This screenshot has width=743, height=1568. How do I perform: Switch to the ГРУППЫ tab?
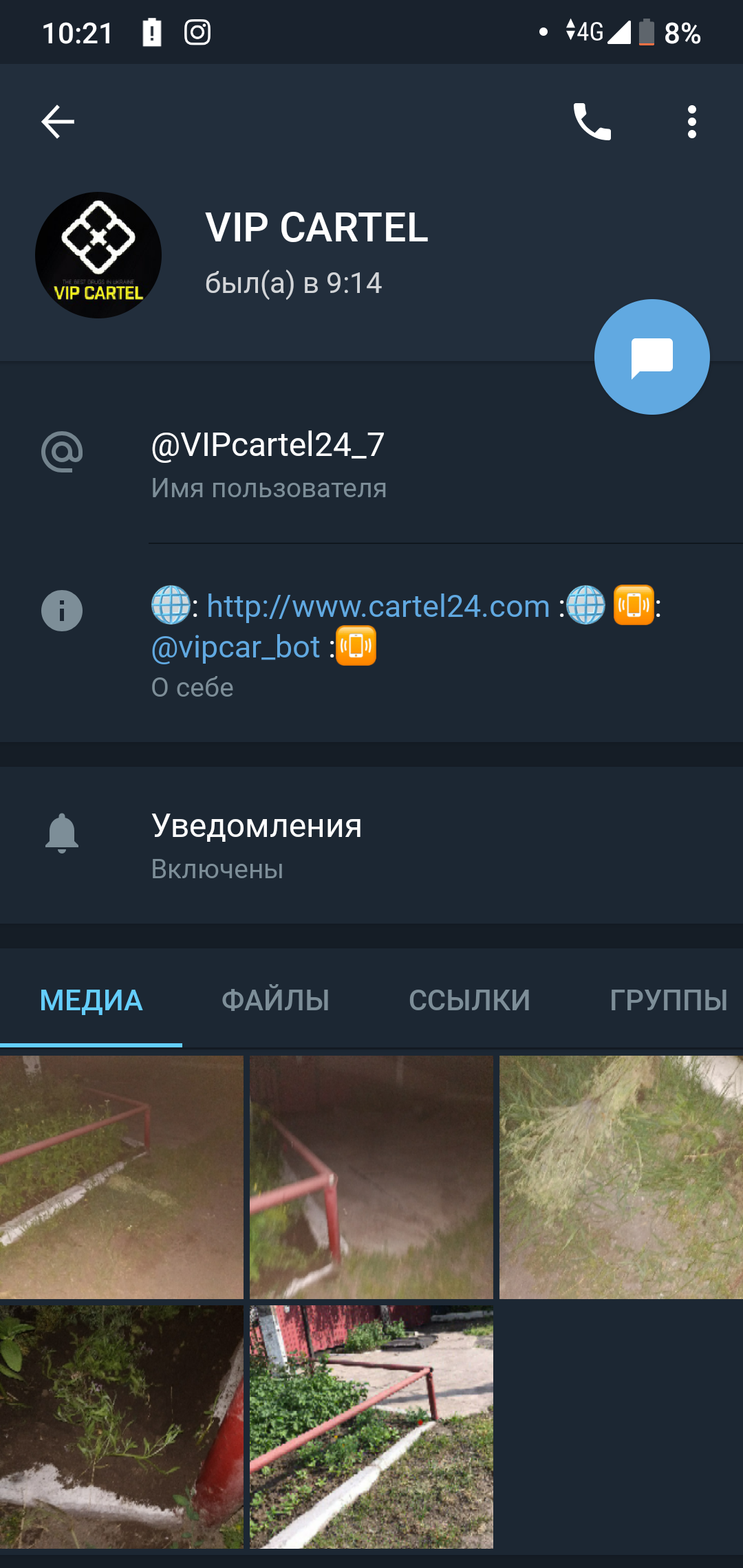[x=669, y=1000]
